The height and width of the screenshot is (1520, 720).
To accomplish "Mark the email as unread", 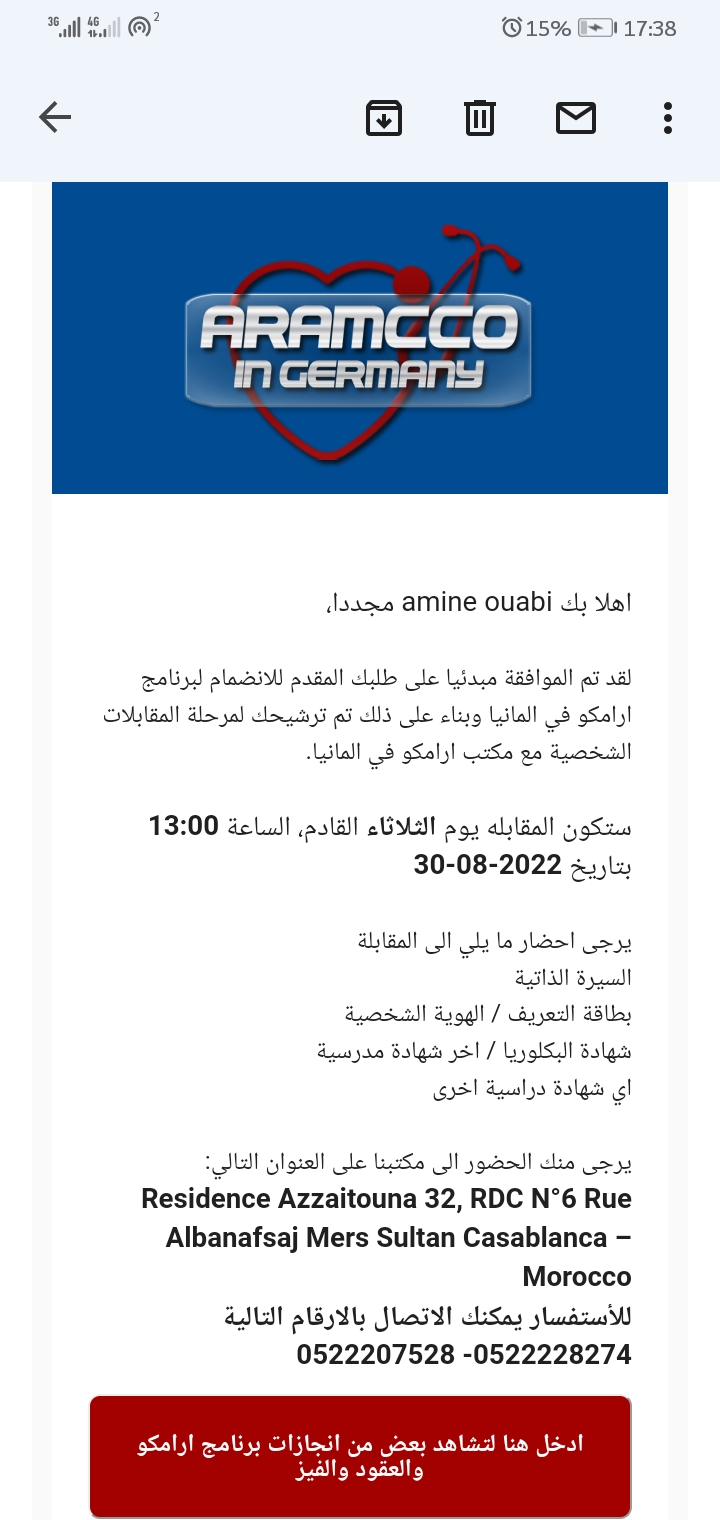I will point(576,118).
